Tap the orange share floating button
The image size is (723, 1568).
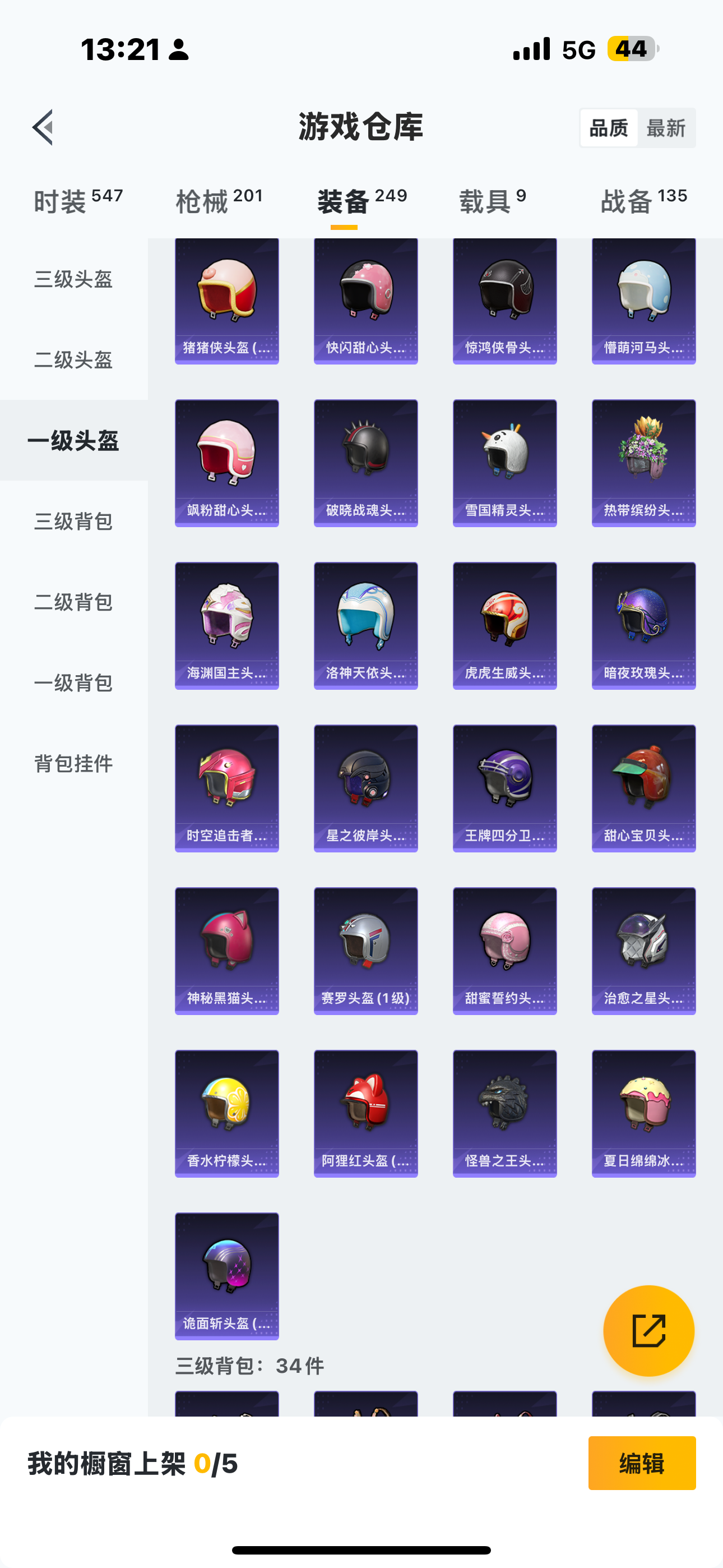[x=649, y=1331]
